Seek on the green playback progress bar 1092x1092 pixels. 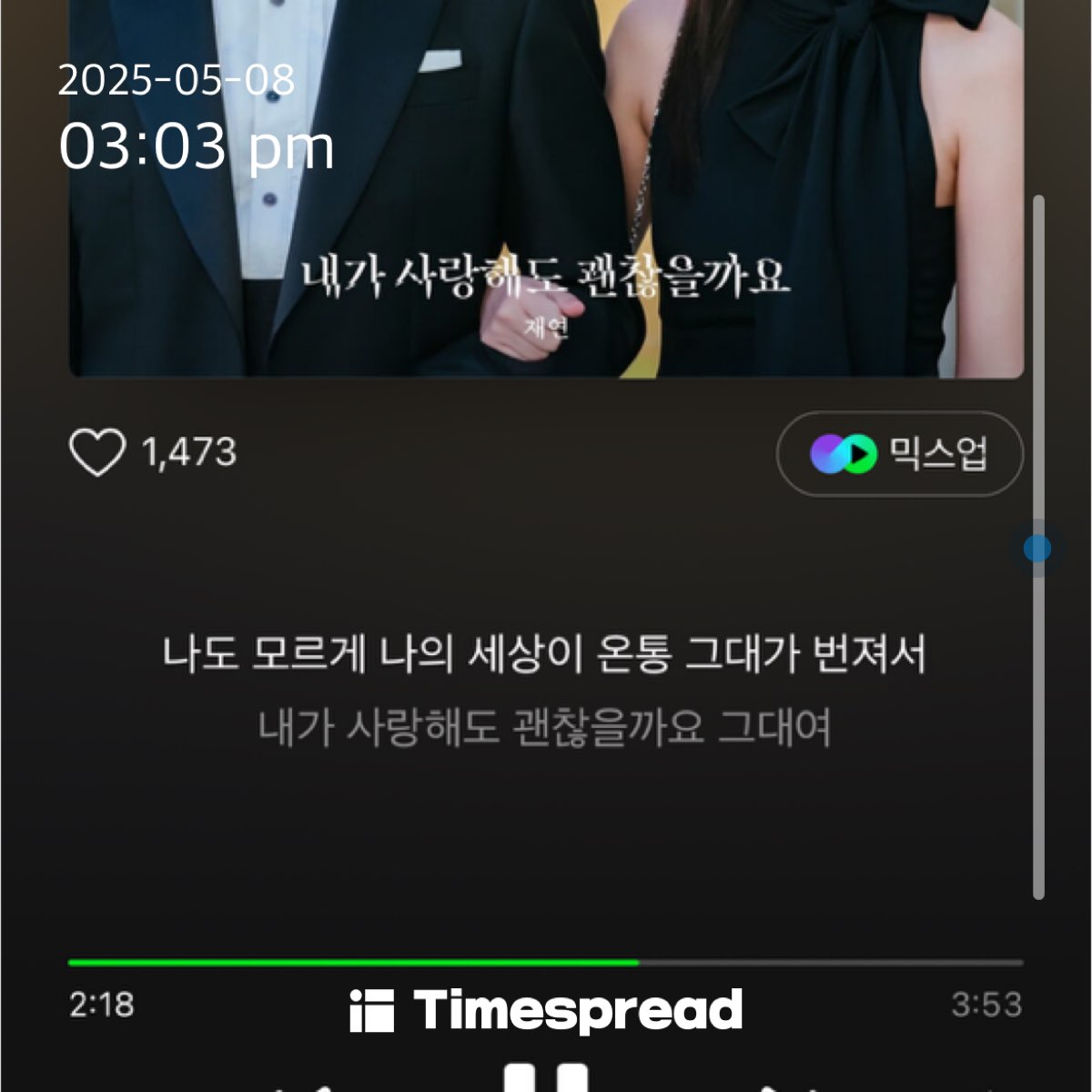(x=546, y=962)
